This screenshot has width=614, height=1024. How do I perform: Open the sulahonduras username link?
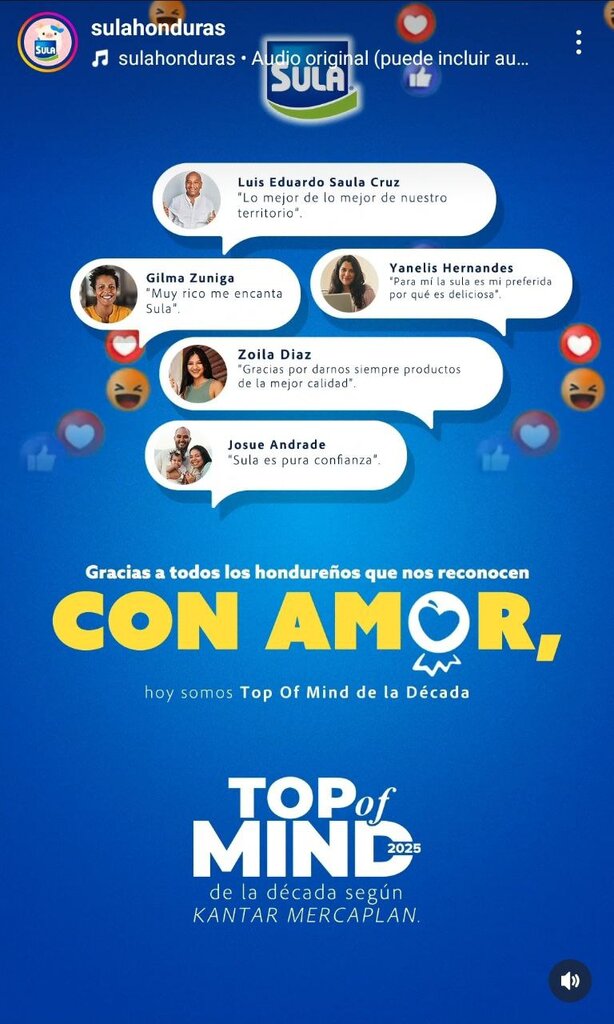[x=158, y=28]
